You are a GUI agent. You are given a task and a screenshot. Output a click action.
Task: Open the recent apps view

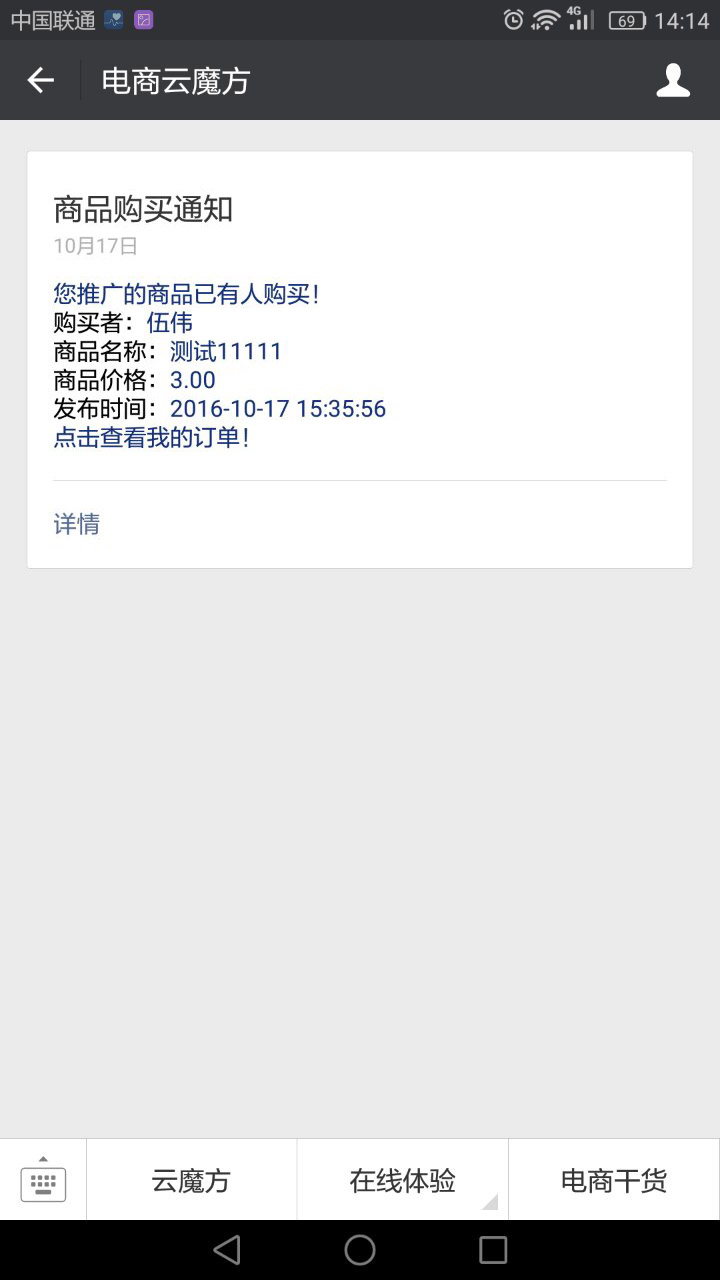pos(493,1249)
